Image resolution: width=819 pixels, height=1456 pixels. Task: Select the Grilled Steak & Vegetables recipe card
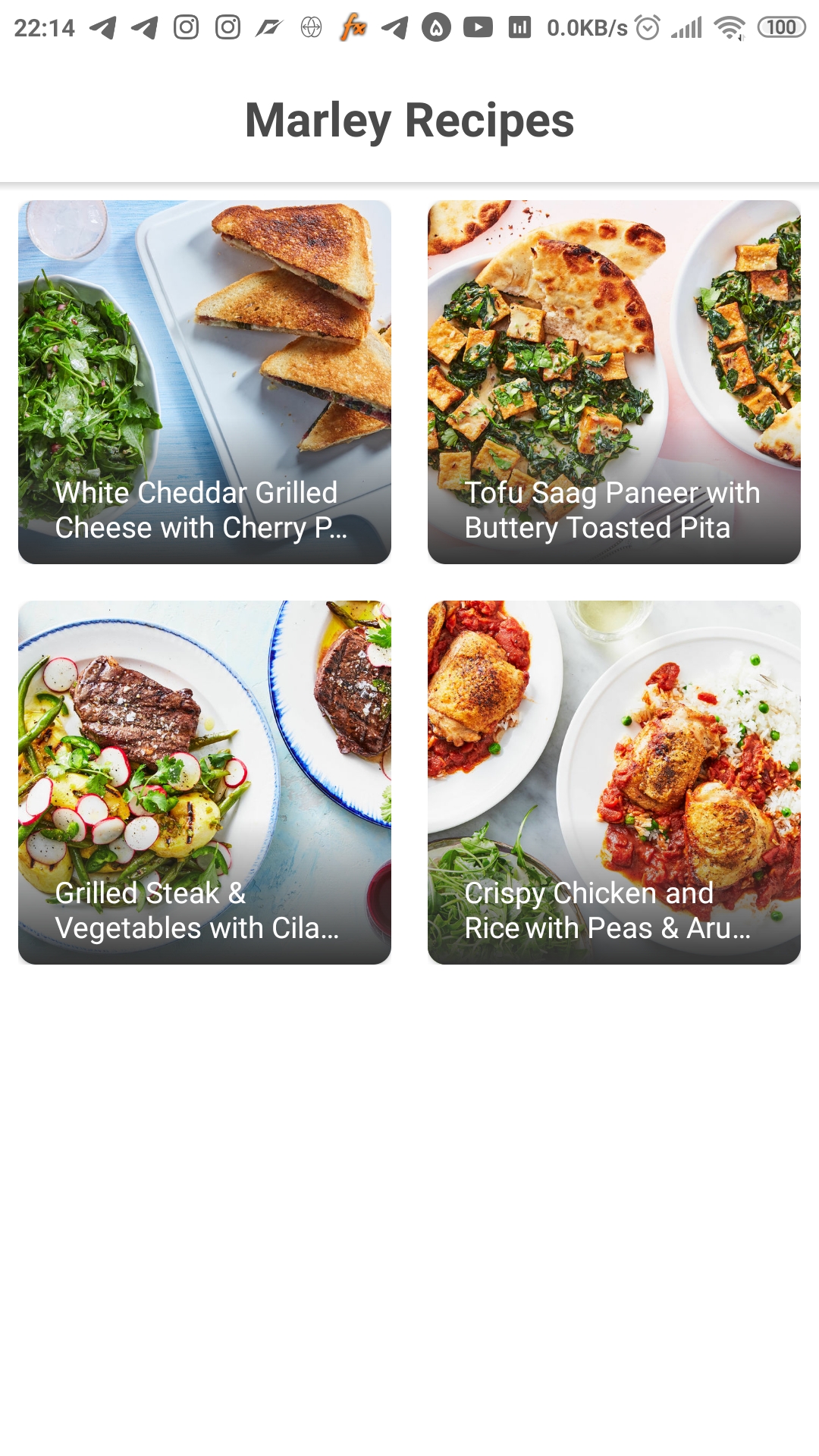[x=205, y=783]
